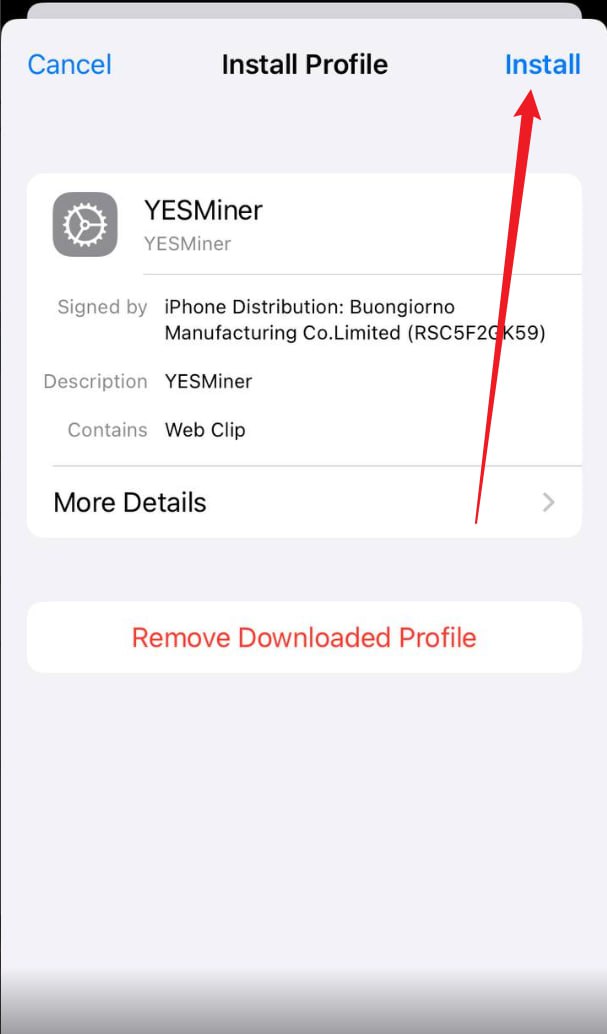Open More Details for YESMiner
The width and height of the screenshot is (607, 1034).
(304, 502)
